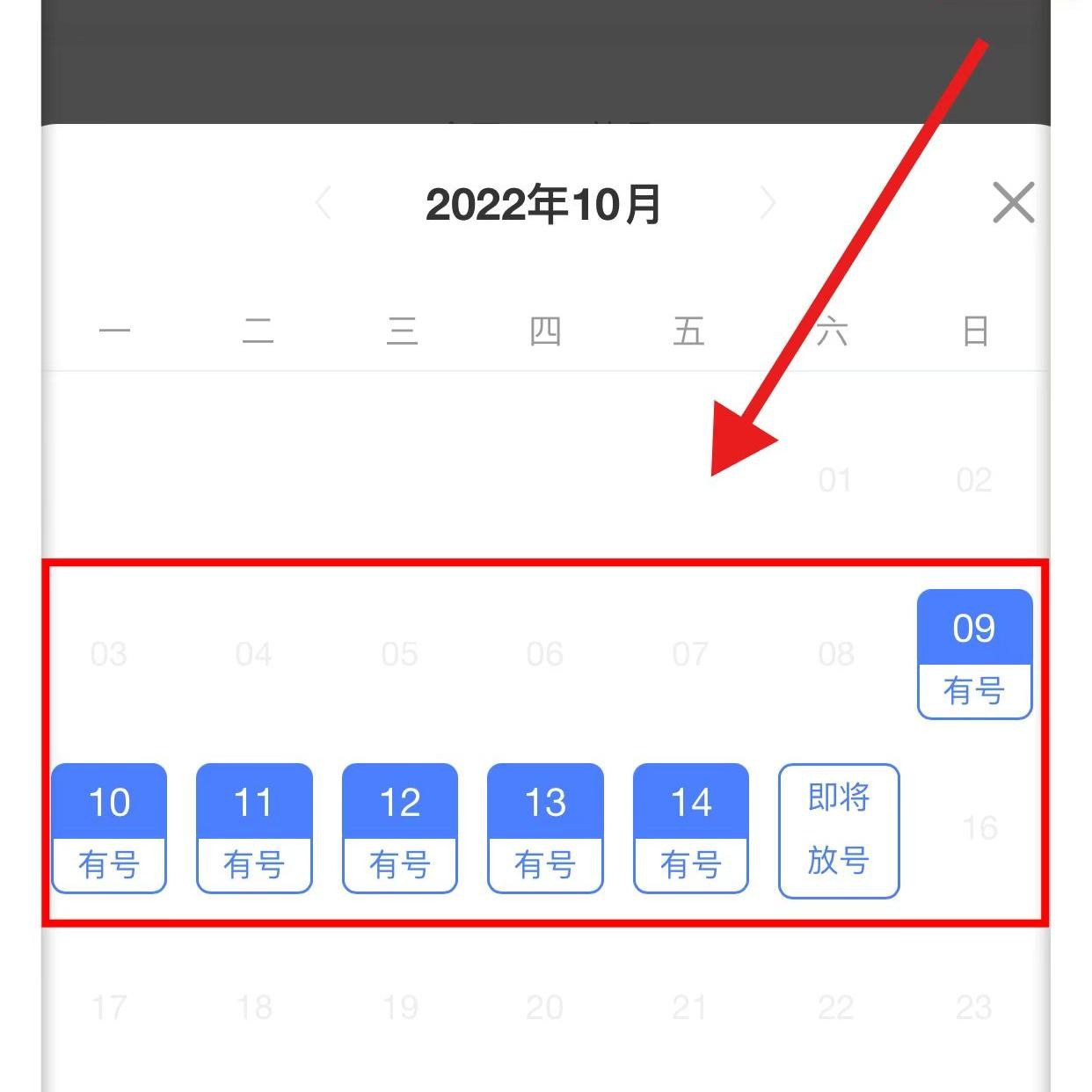
Task: Select October 09 with 有号
Action: point(974,654)
